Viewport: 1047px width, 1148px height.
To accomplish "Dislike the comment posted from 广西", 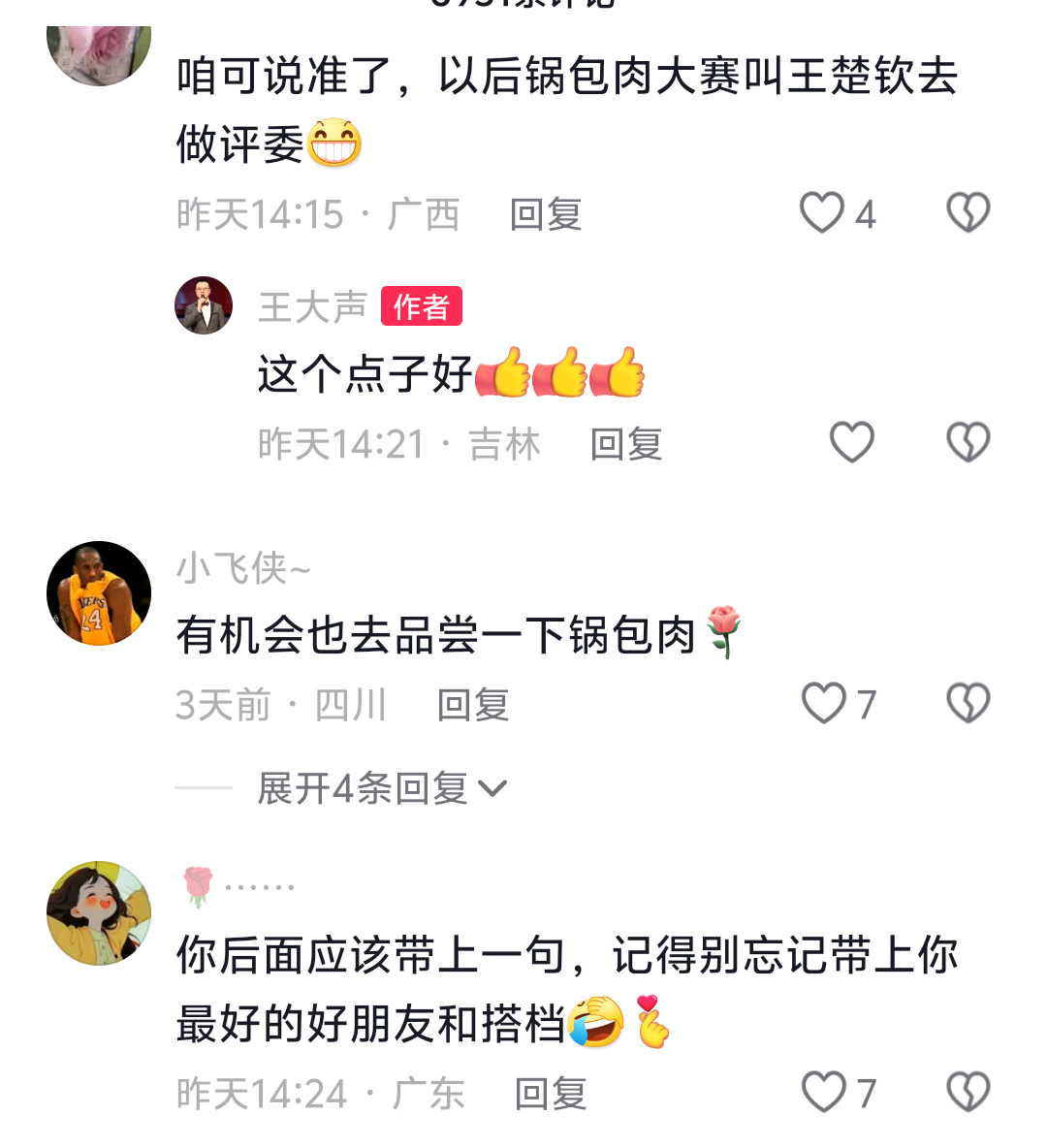I will pyautogui.click(x=968, y=213).
